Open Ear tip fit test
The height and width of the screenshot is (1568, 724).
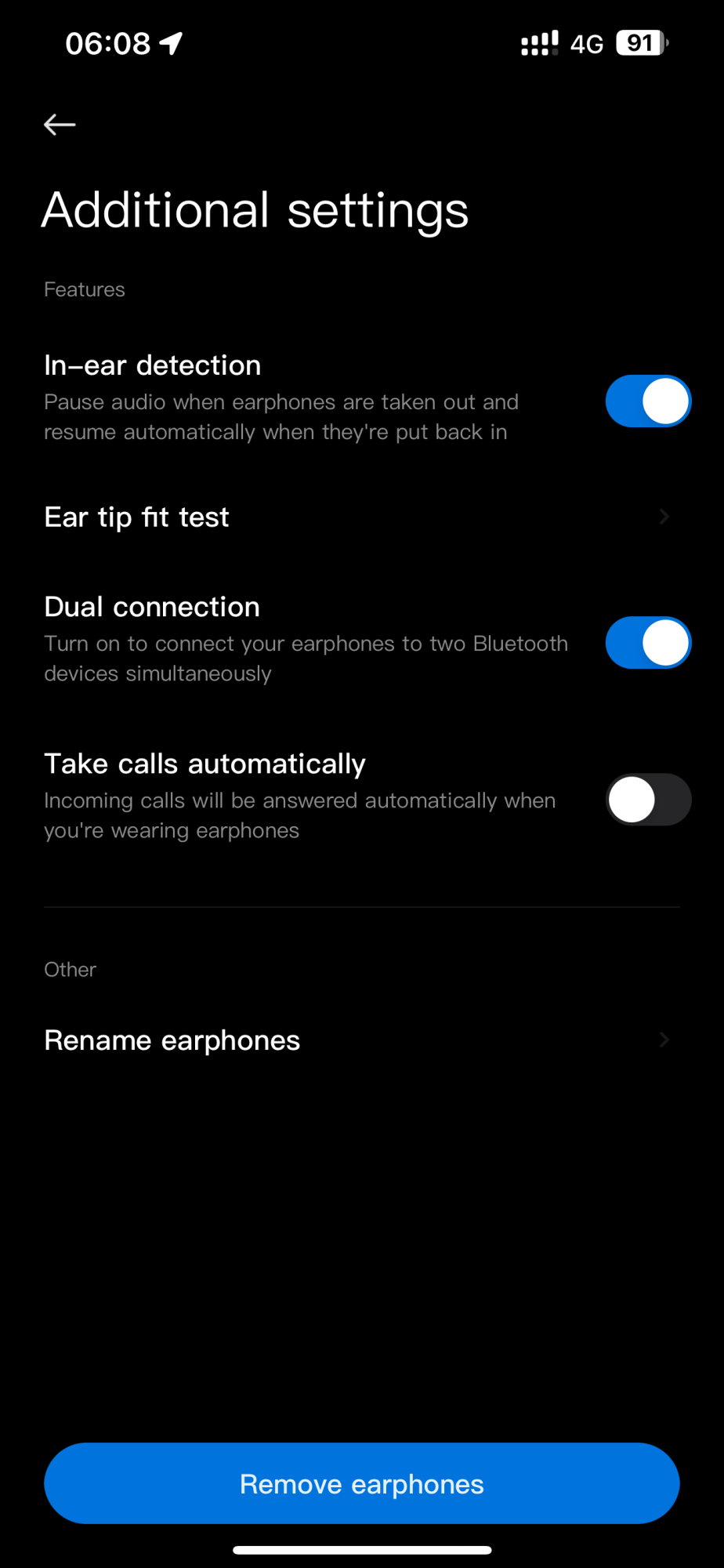(x=360, y=517)
